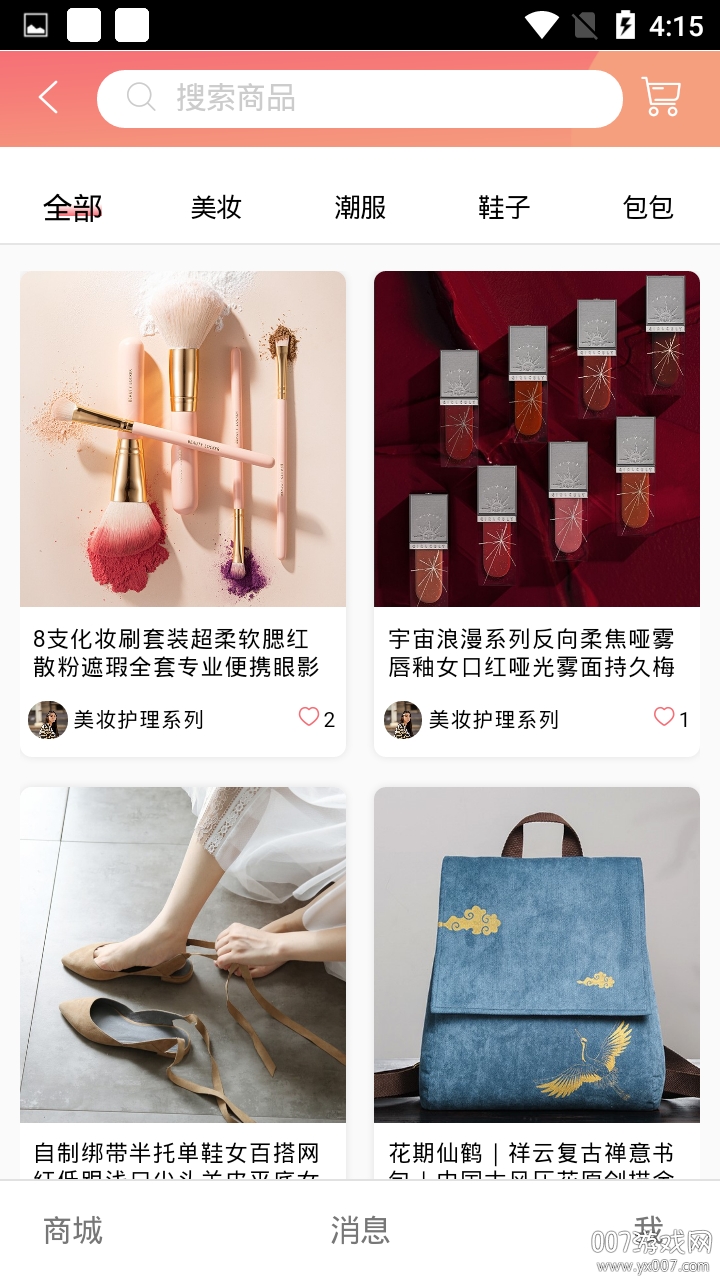Switch to the 美妆 category tab

click(216, 207)
